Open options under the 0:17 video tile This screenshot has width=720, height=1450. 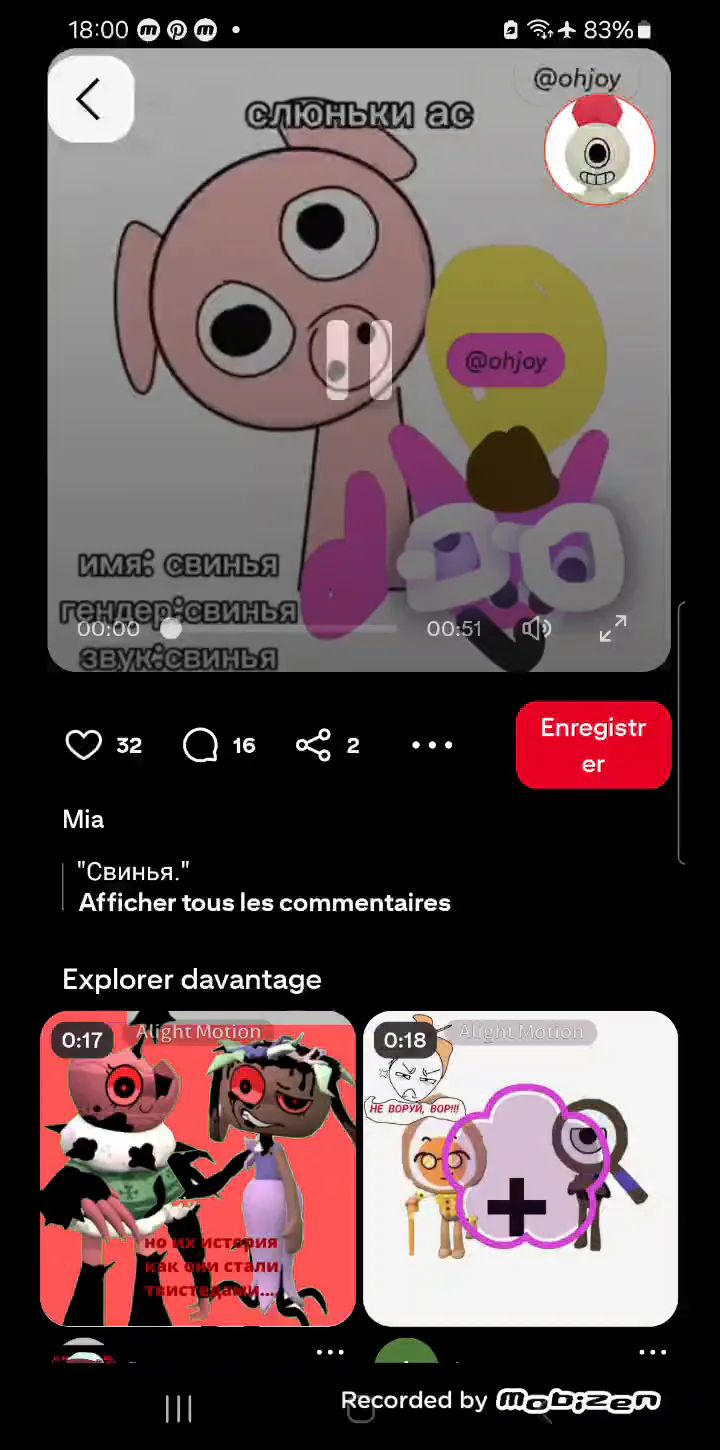[330, 1352]
